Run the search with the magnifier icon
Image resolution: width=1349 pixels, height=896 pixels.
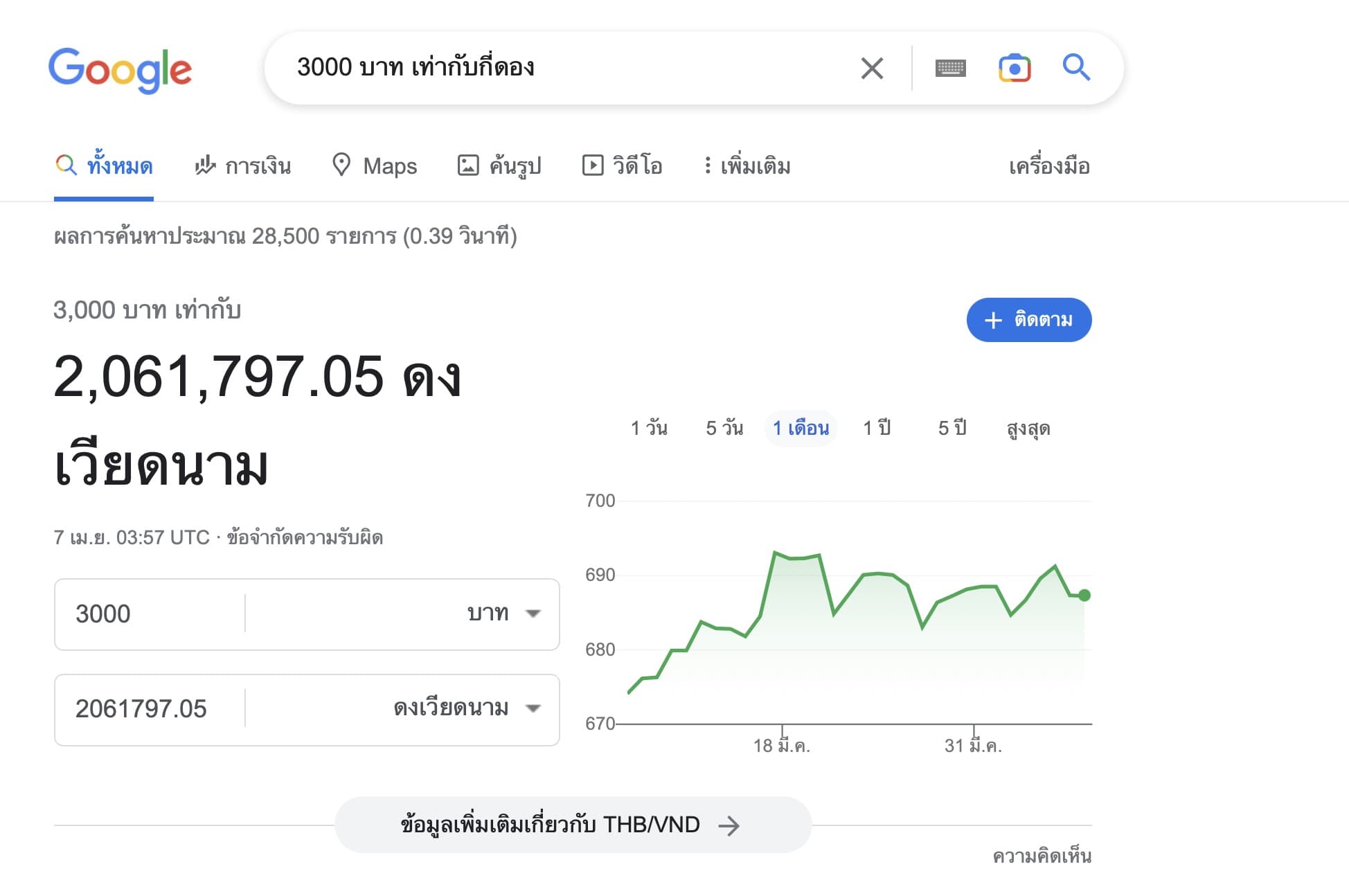1076,68
